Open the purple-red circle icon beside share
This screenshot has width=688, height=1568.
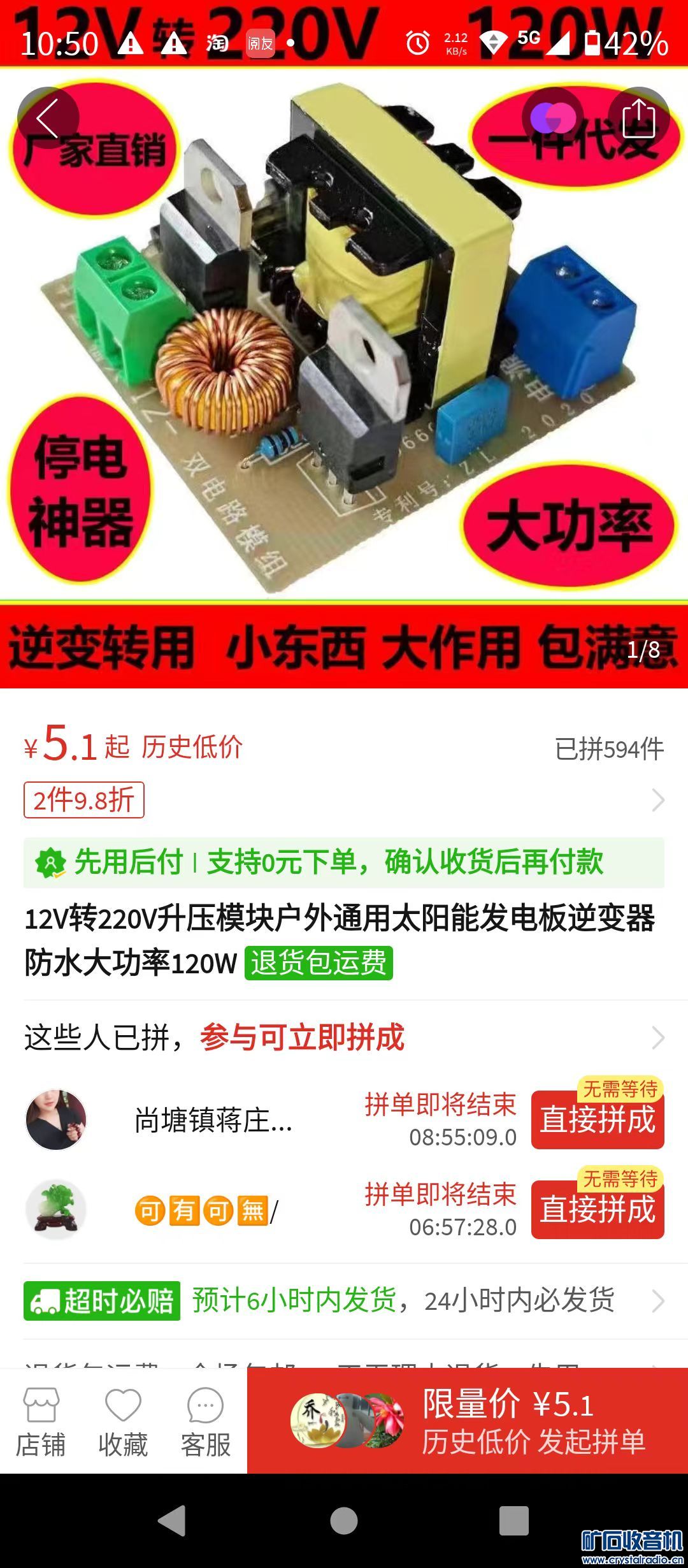tap(553, 118)
